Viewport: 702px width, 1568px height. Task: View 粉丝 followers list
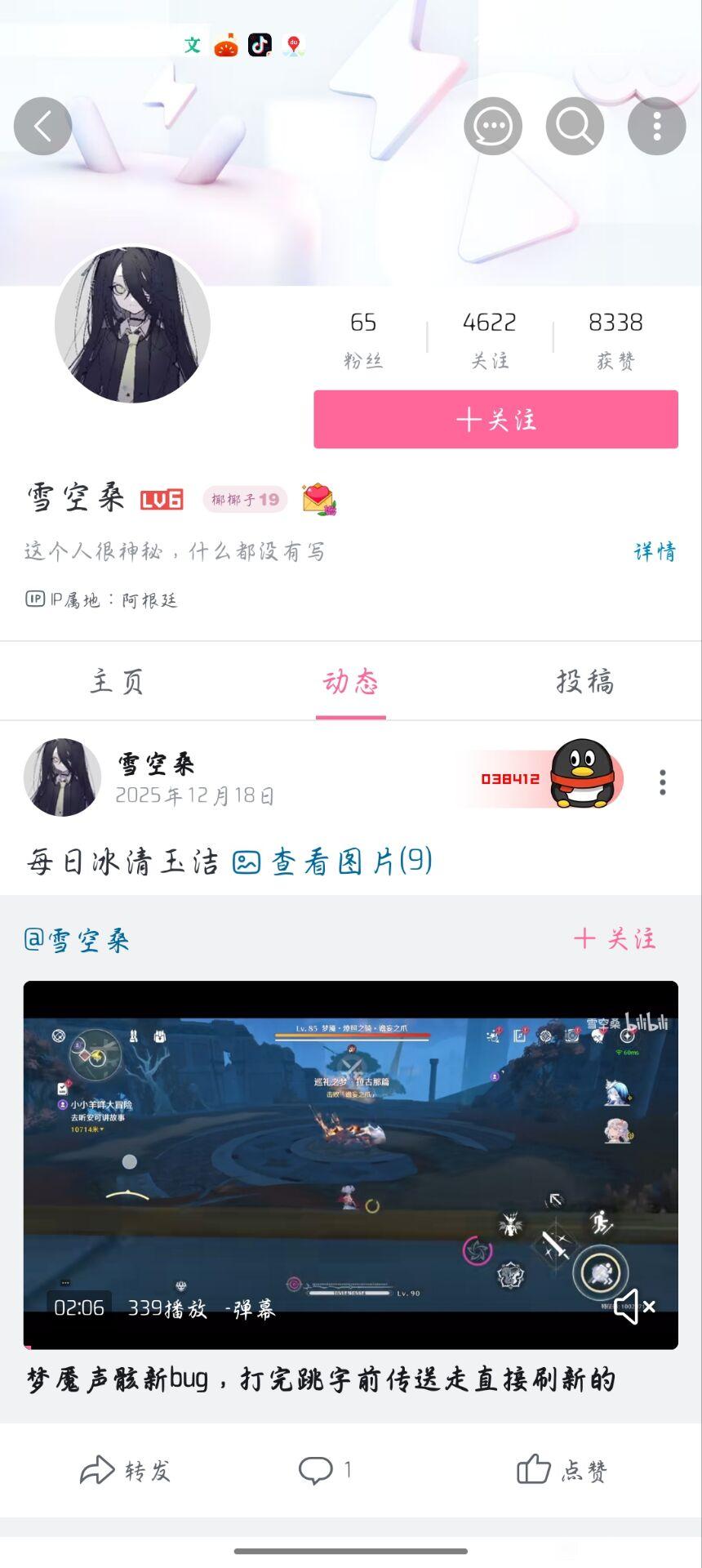(x=363, y=339)
